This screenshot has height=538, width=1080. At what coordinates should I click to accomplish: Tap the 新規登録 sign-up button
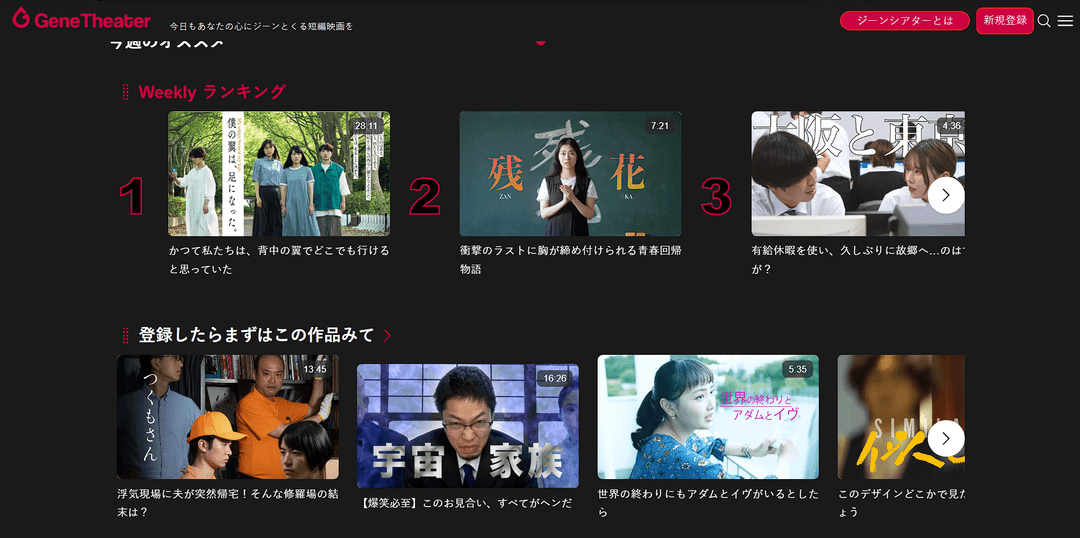(x=1004, y=21)
